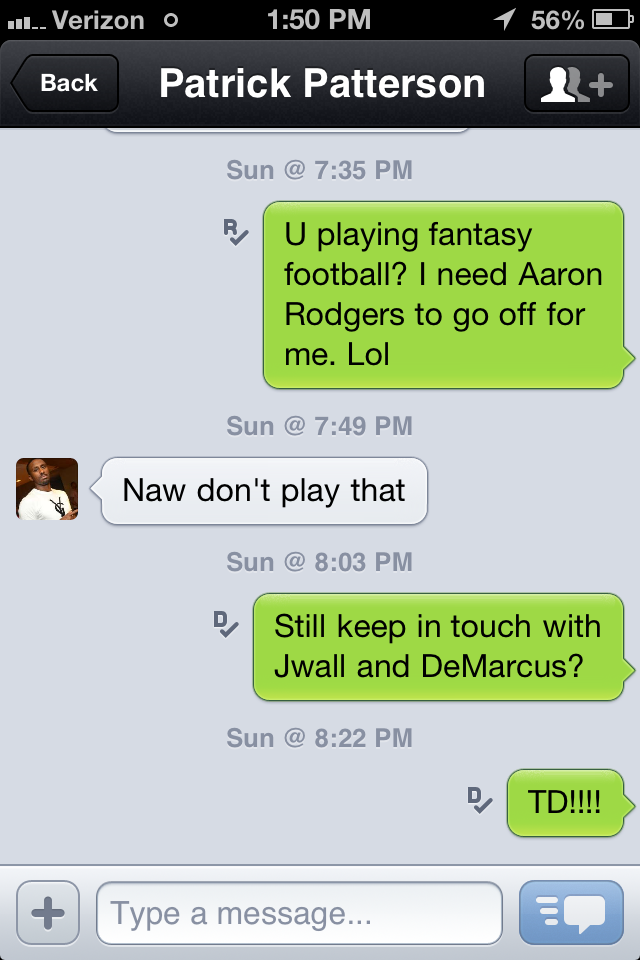Open the sender's profile picture
Image resolution: width=640 pixels, height=960 pixels.
(x=47, y=489)
